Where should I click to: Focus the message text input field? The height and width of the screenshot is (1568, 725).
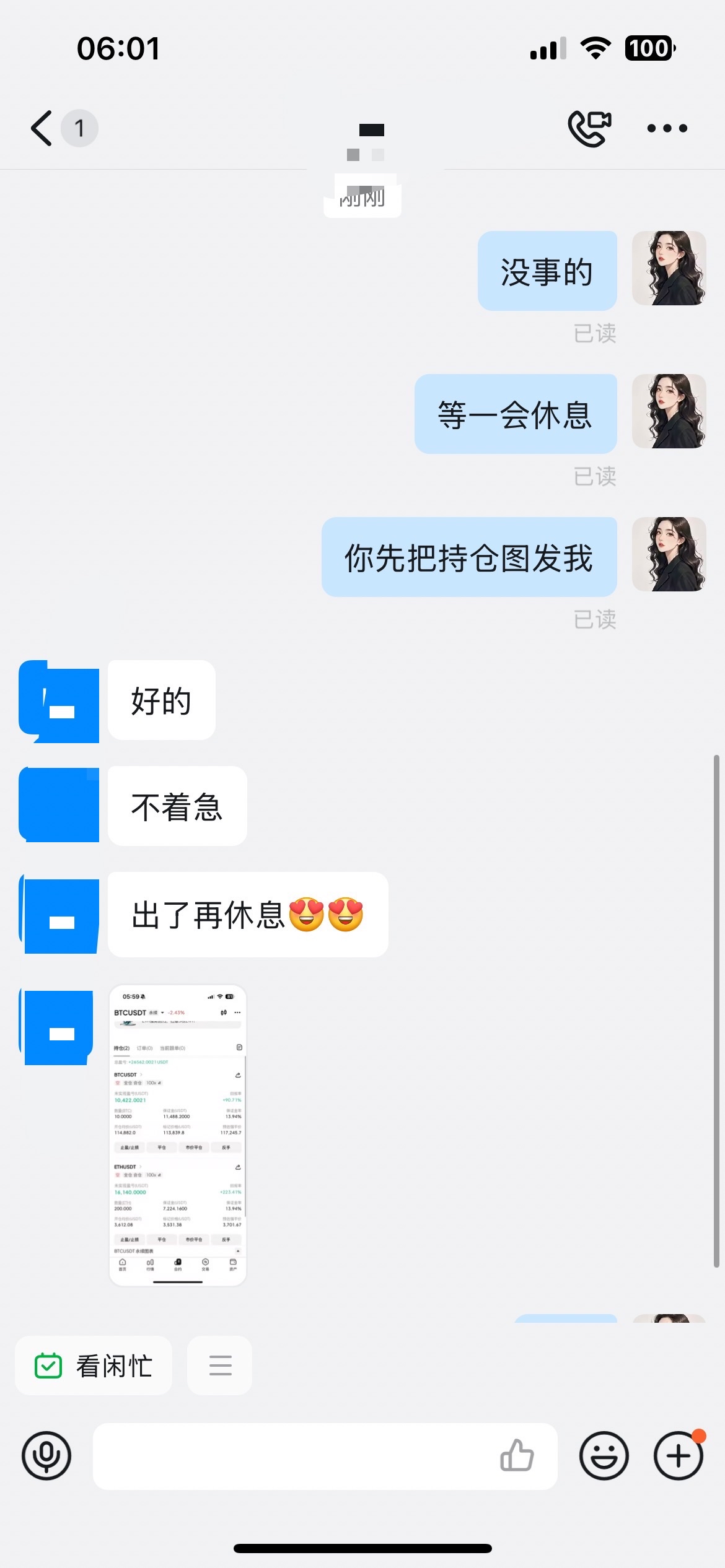coord(291,1456)
